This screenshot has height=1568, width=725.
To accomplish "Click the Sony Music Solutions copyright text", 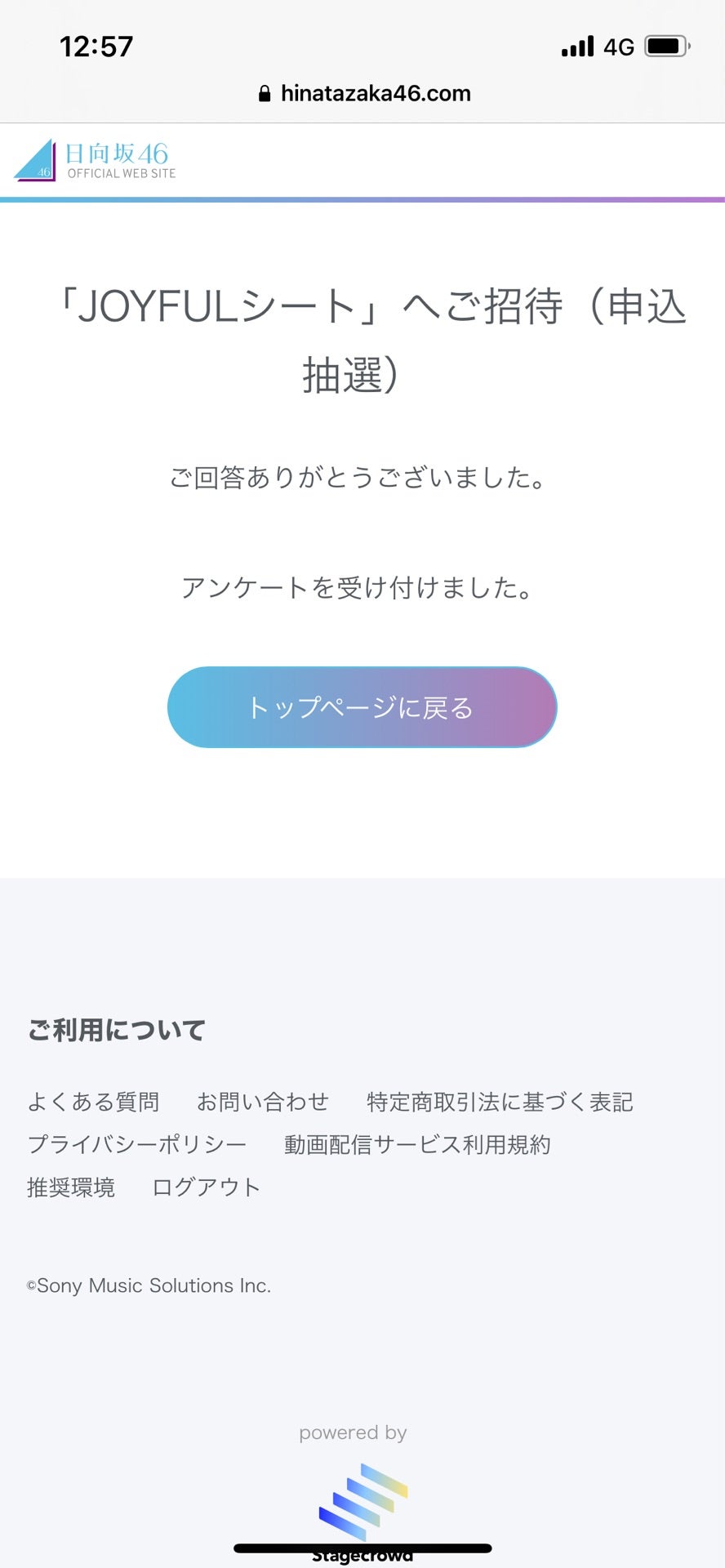I will click(x=149, y=1285).
